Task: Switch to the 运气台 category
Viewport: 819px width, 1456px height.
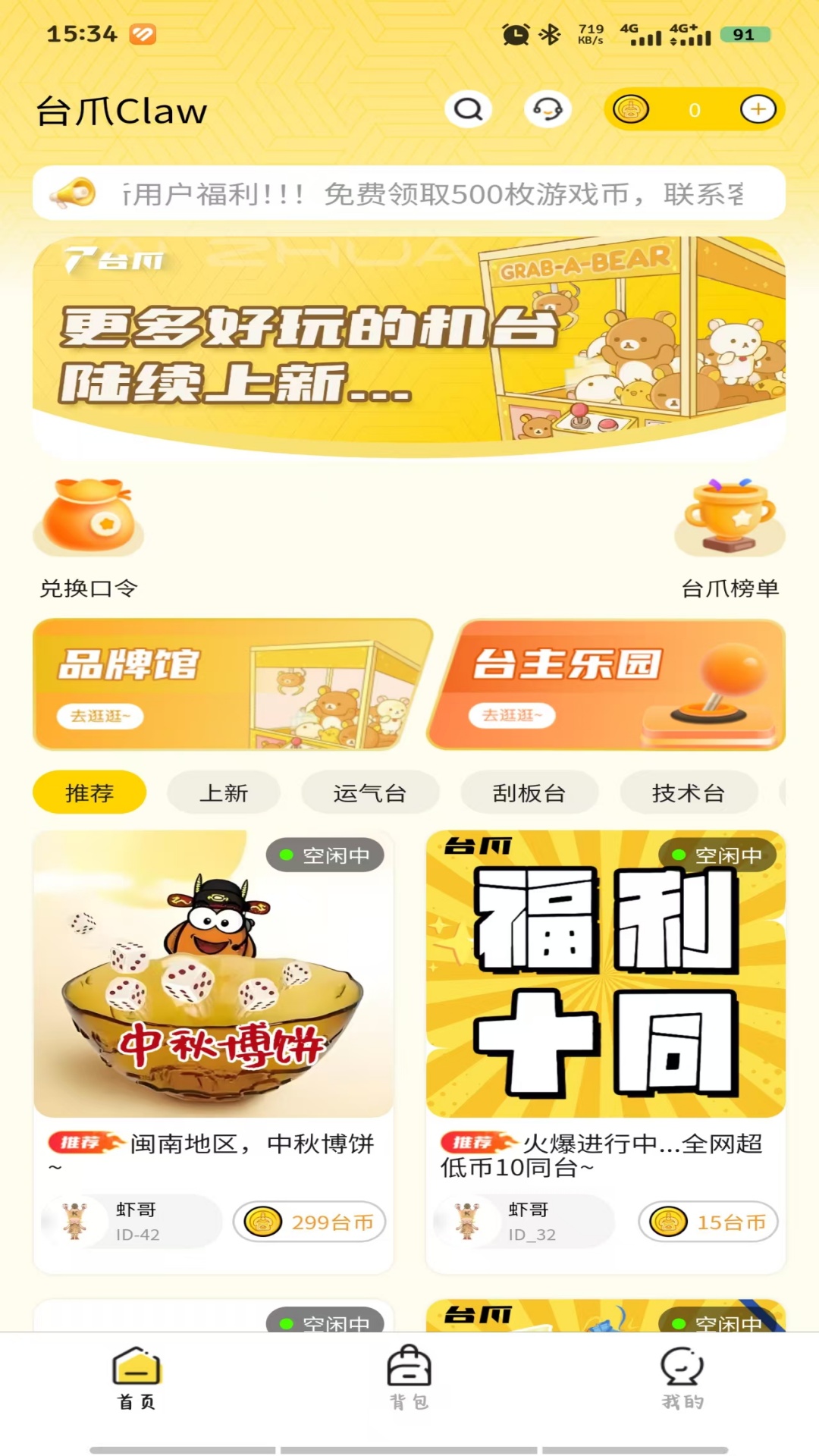Action: point(370,792)
